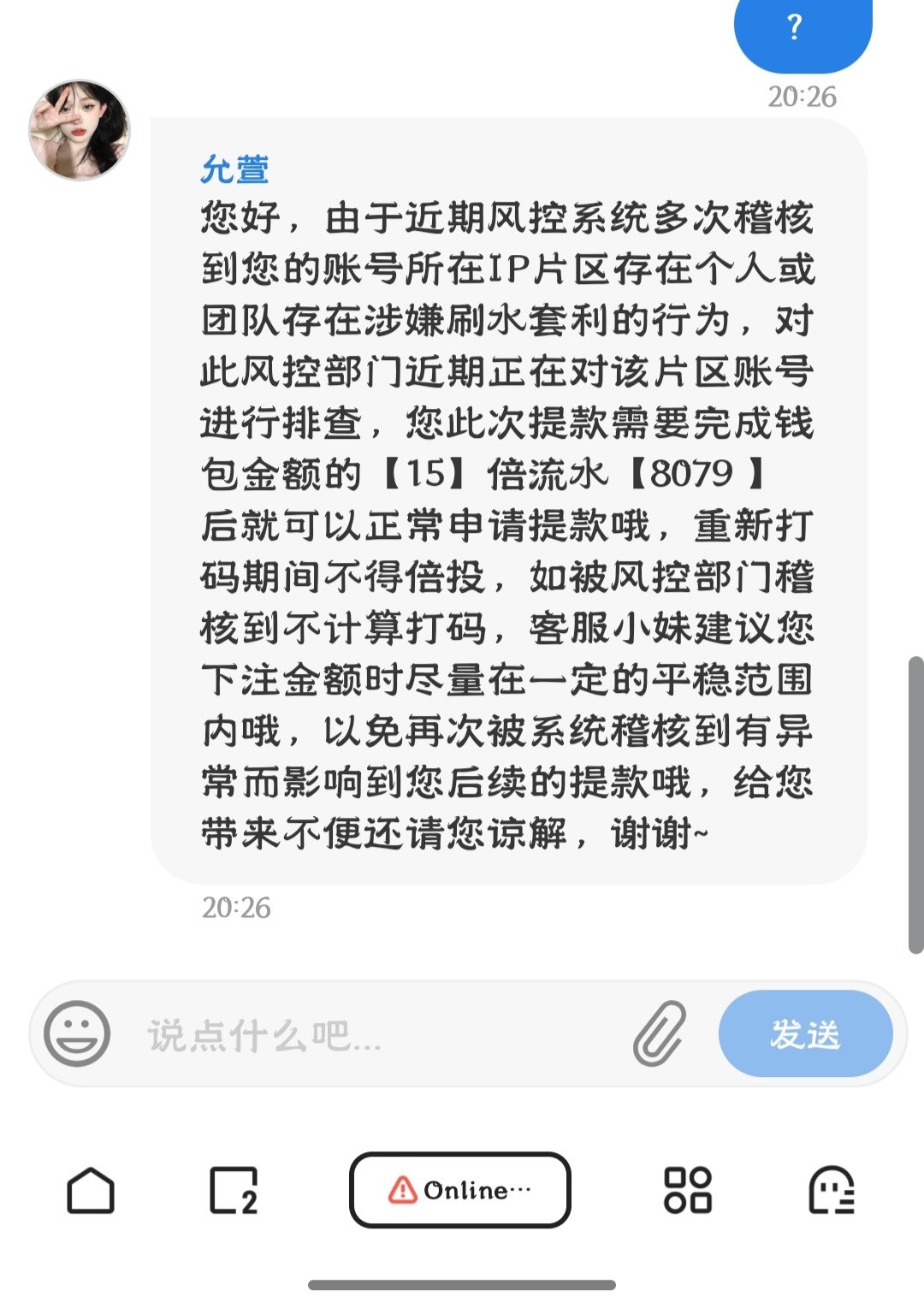View 允萱's profile avatar
924x1308 pixels.
click(x=80, y=130)
